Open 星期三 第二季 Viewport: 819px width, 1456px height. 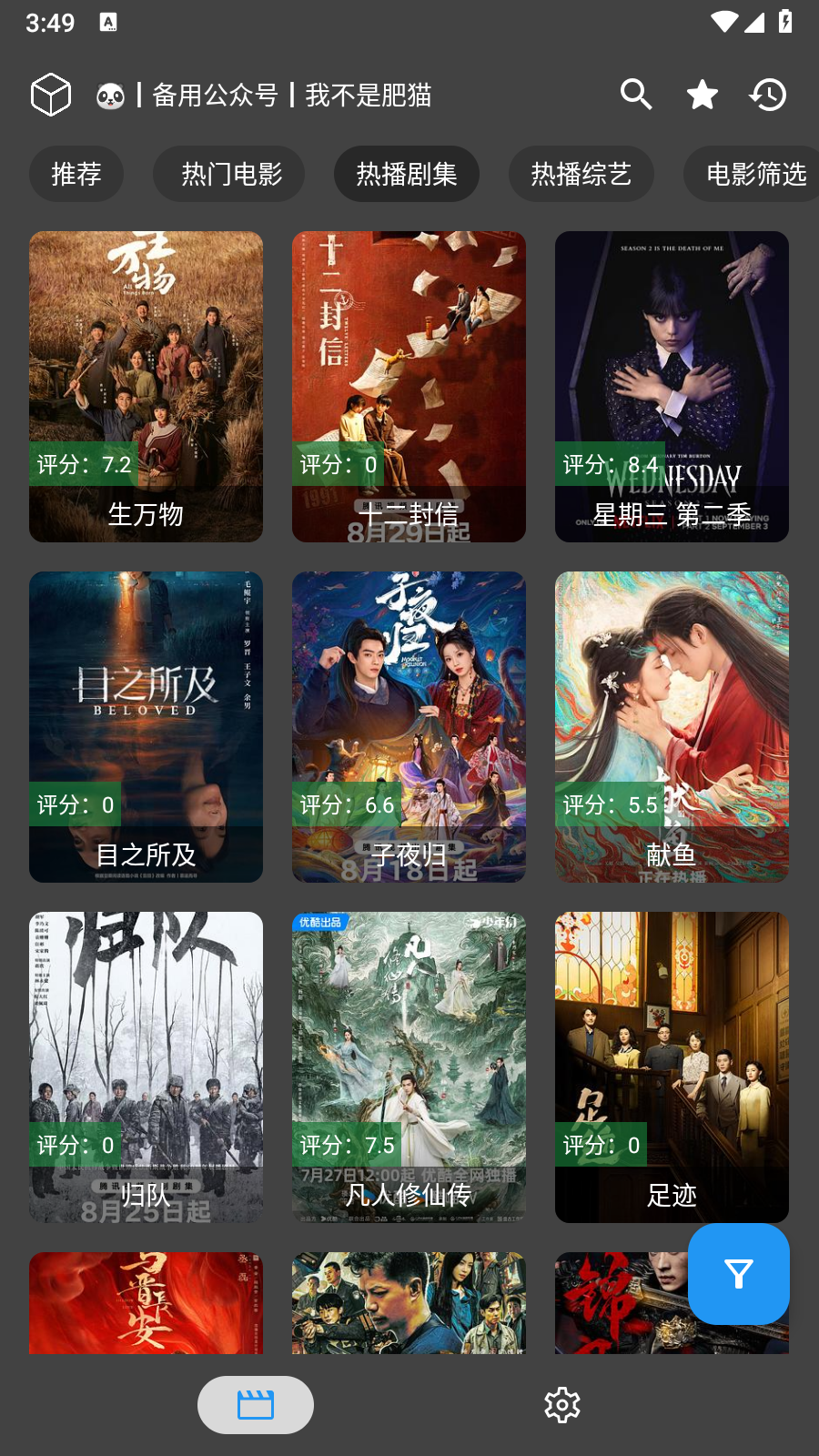pyautogui.click(x=672, y=387)
